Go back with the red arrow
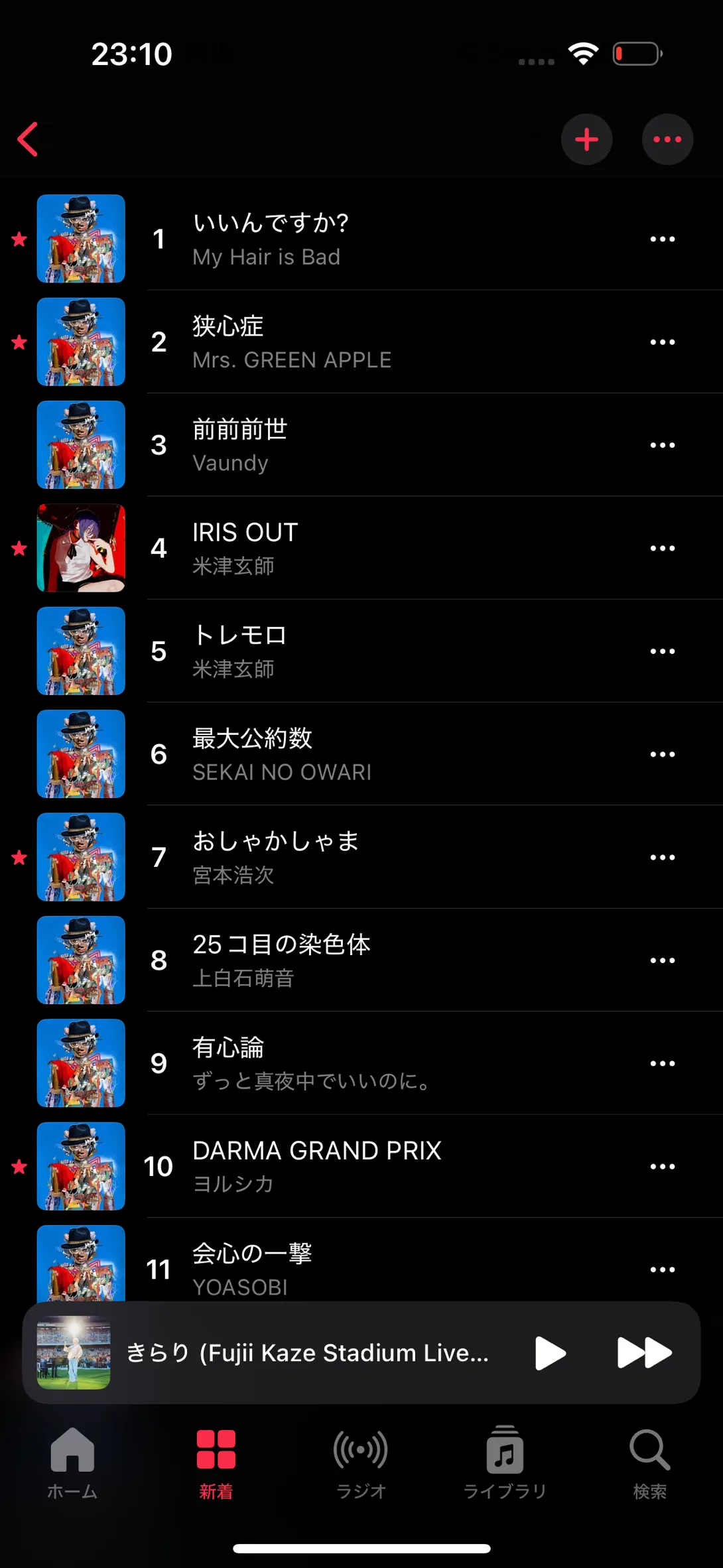Screen dimensions: 723x1568 (28, 139)
